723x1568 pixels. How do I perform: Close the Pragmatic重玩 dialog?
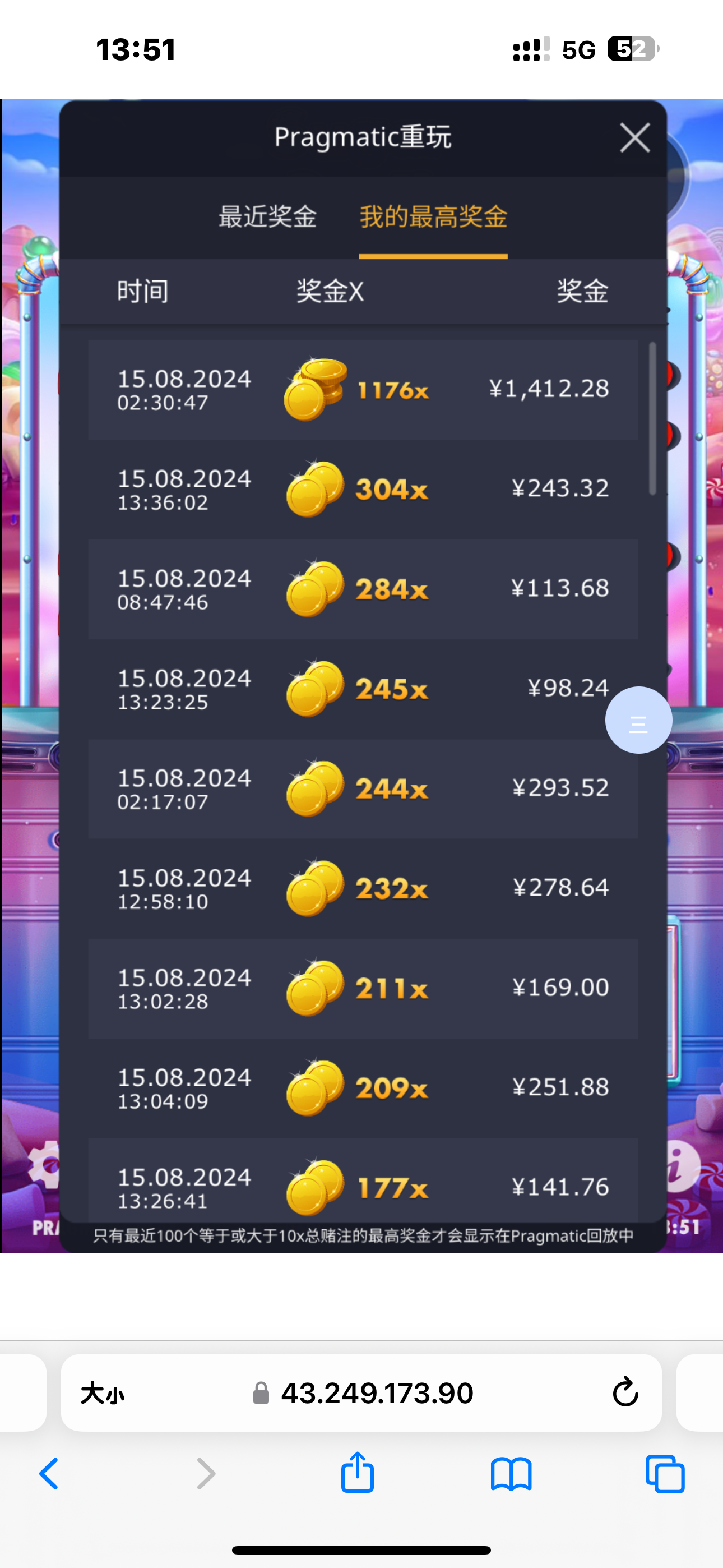coord(635,137)
